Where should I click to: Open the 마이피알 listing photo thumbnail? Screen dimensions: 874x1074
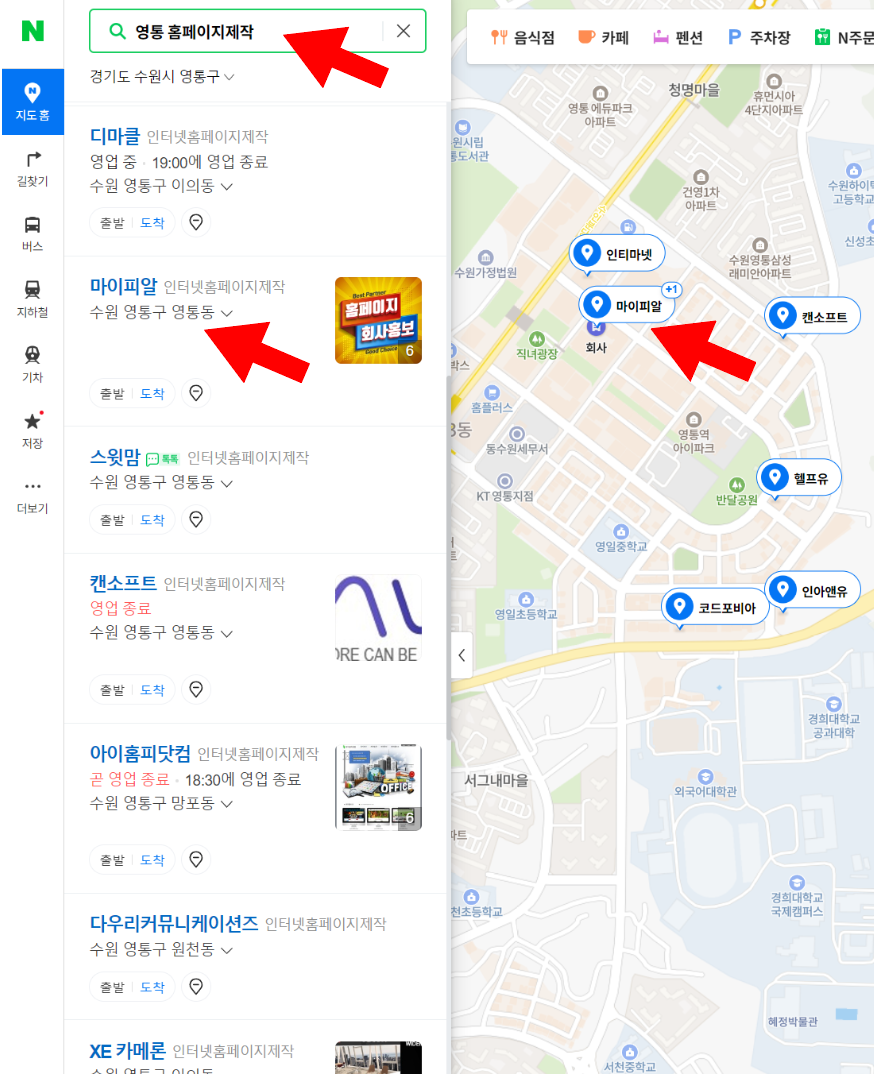378,320
